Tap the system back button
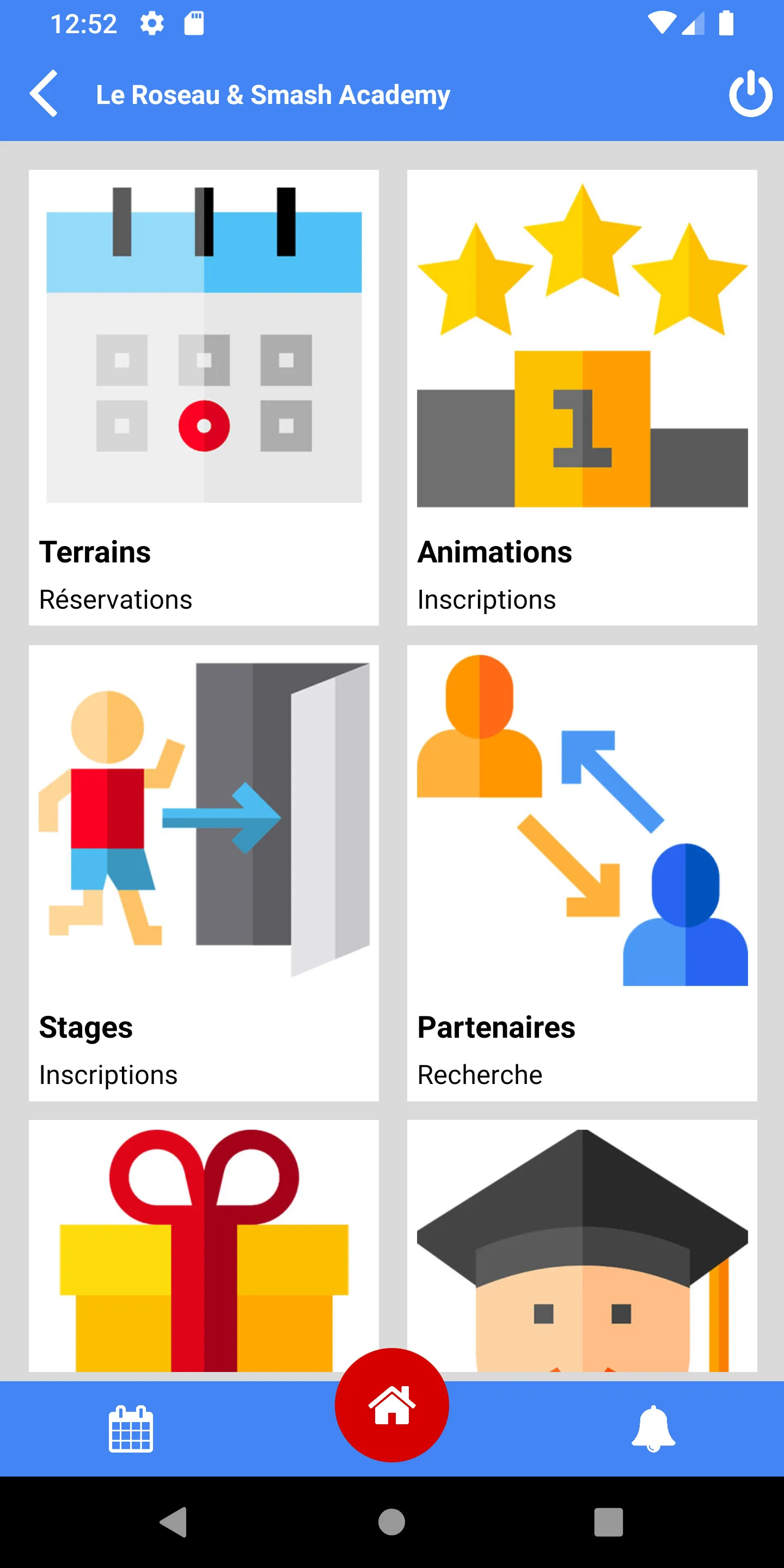This screenshot has height=1568, width=784. (x=174, y=1522)
